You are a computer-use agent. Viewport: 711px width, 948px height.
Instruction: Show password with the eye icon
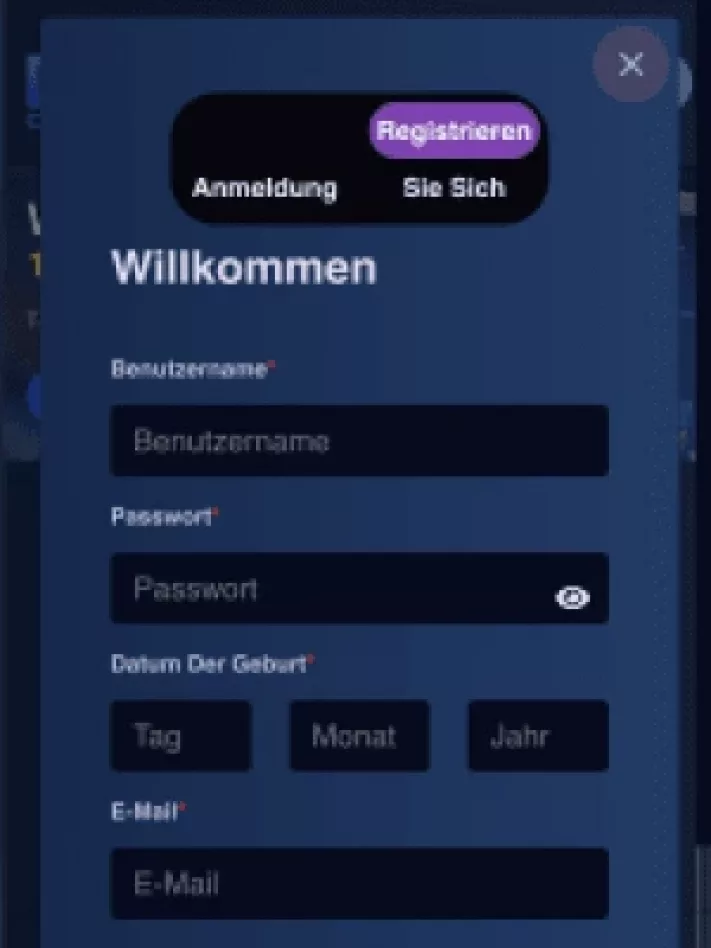tap(572, 598)
